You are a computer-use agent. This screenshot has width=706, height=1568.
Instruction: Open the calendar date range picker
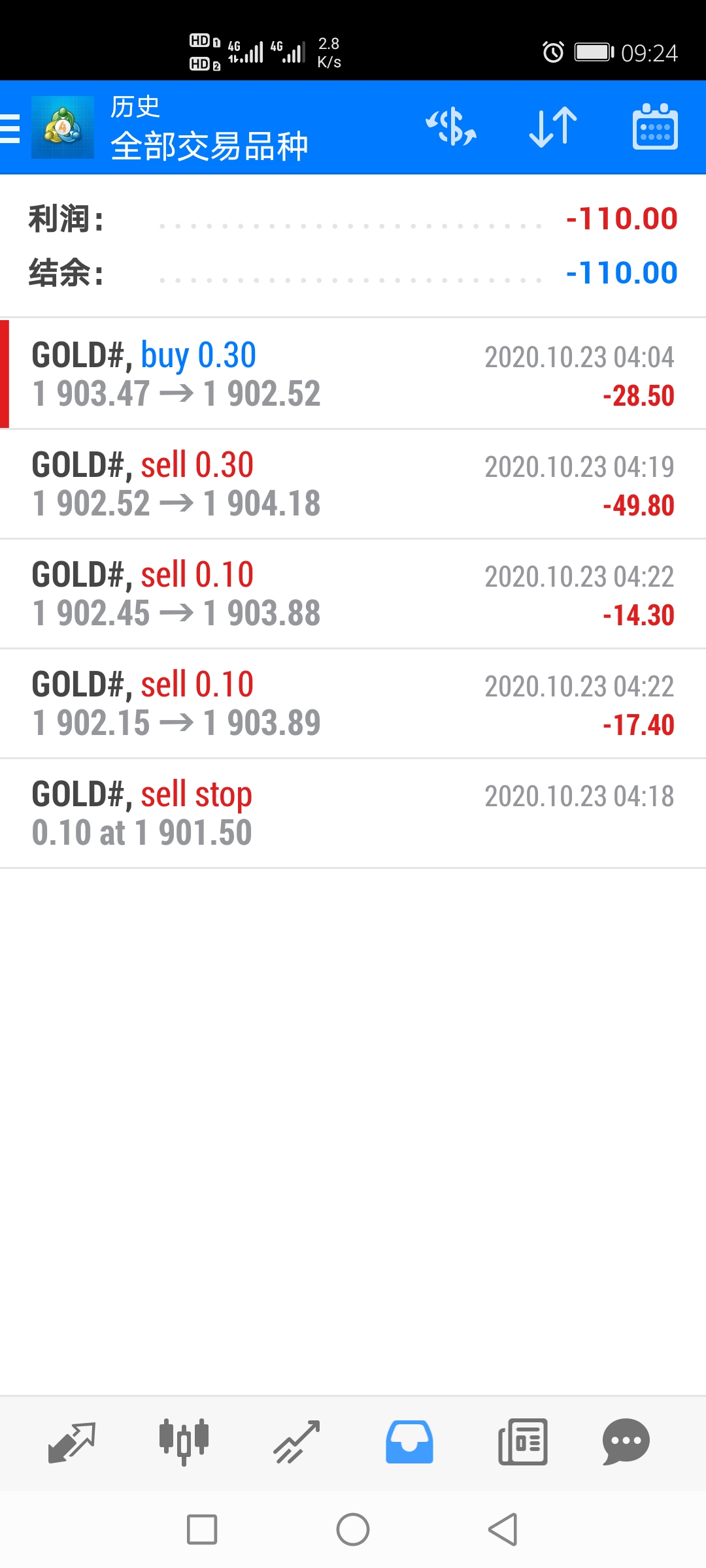[x=655, y=127]
